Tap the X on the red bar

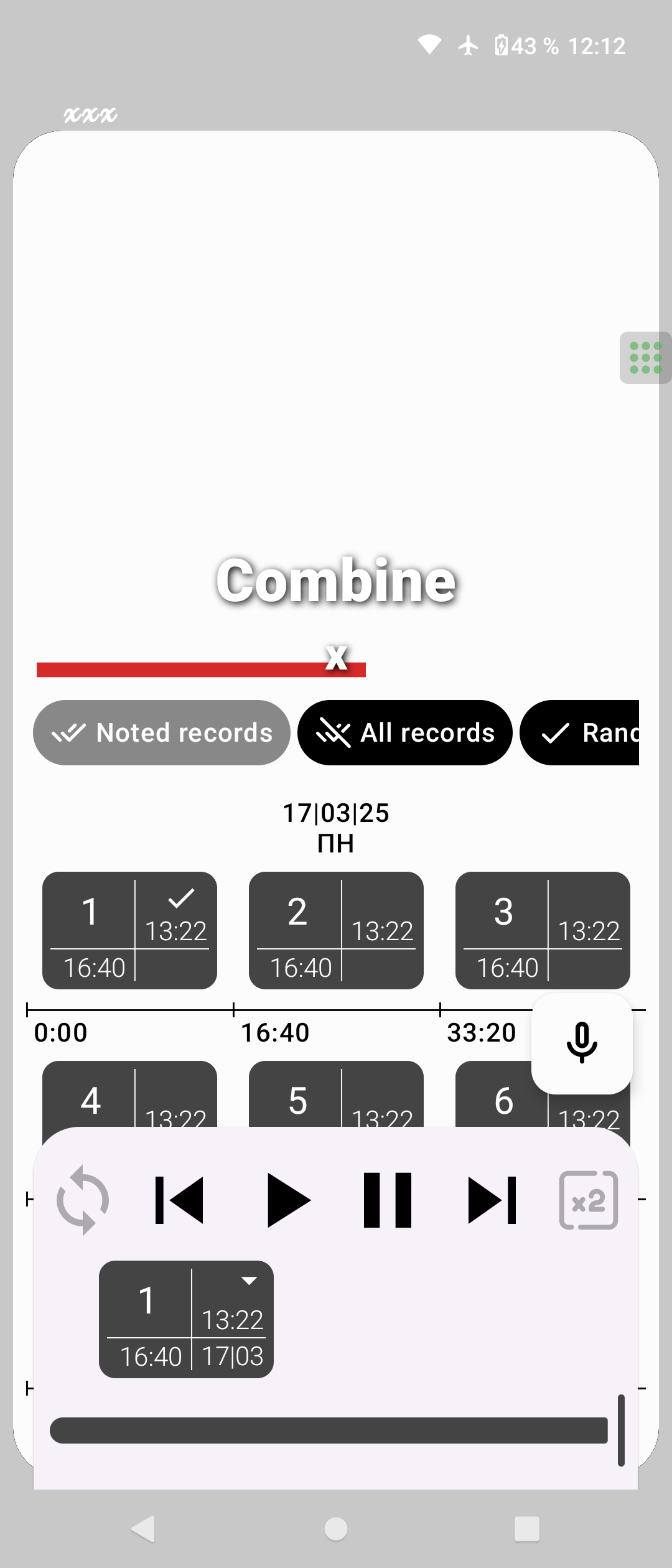[337, 657]
